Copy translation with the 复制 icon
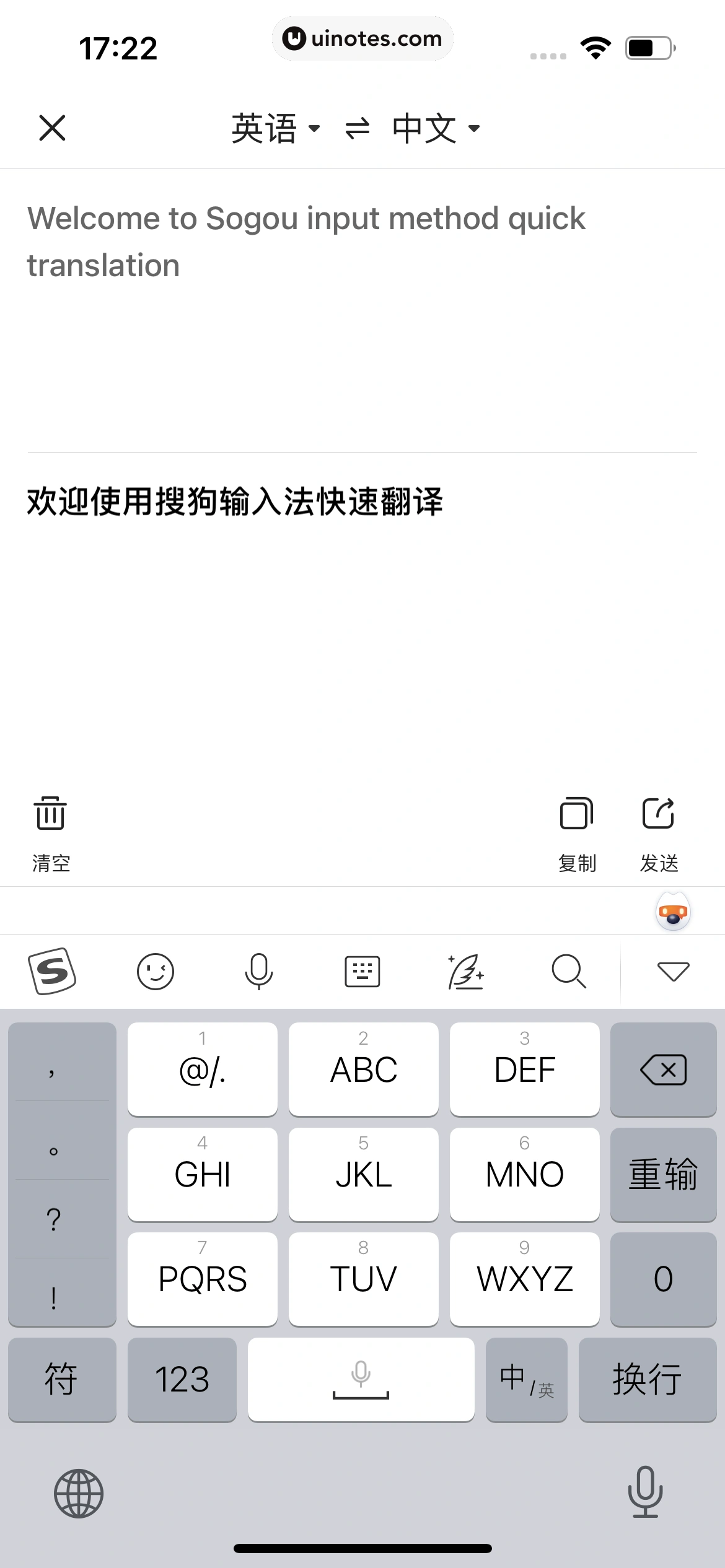This screenshot has width=725, height=1568. click(577, 830)
